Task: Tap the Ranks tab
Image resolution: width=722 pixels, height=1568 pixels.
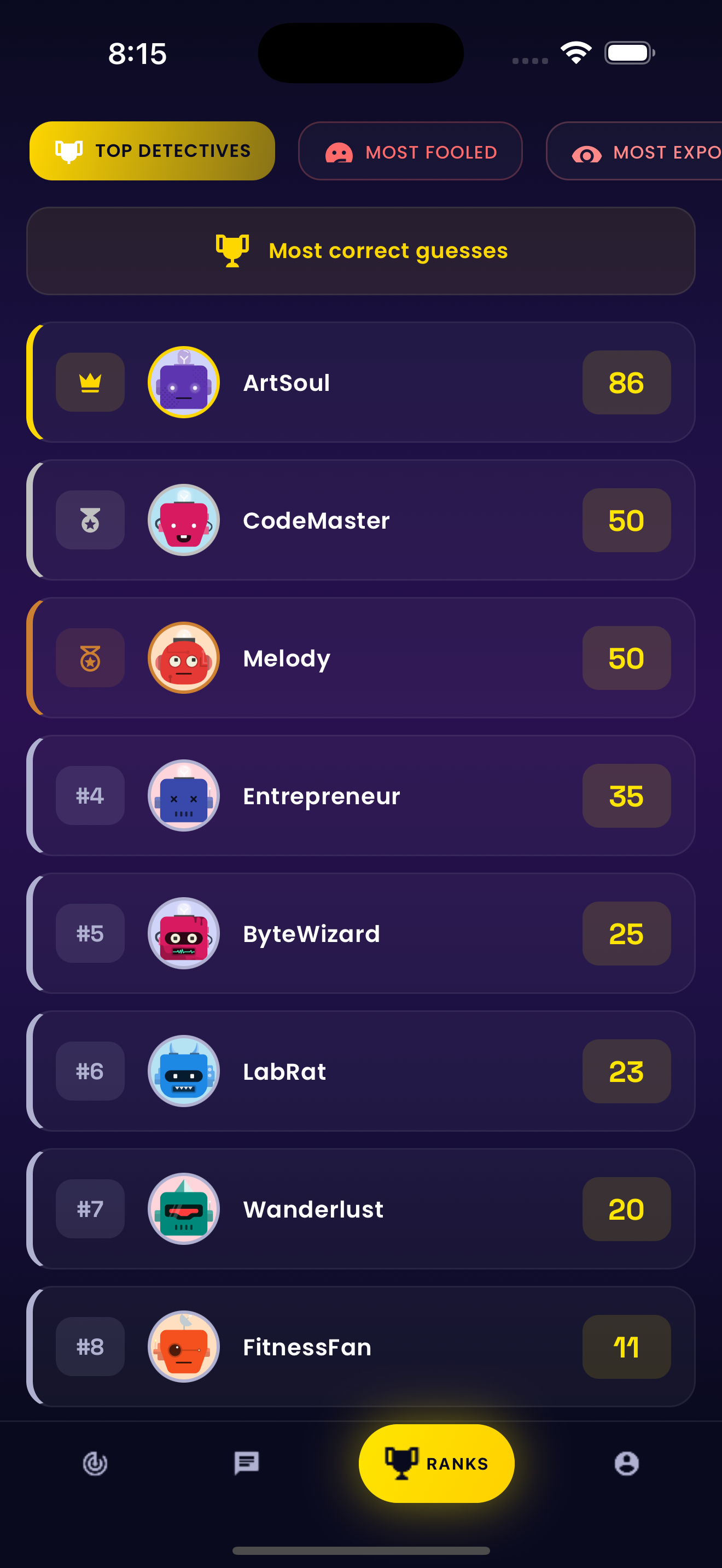Action: point(436,1464)
